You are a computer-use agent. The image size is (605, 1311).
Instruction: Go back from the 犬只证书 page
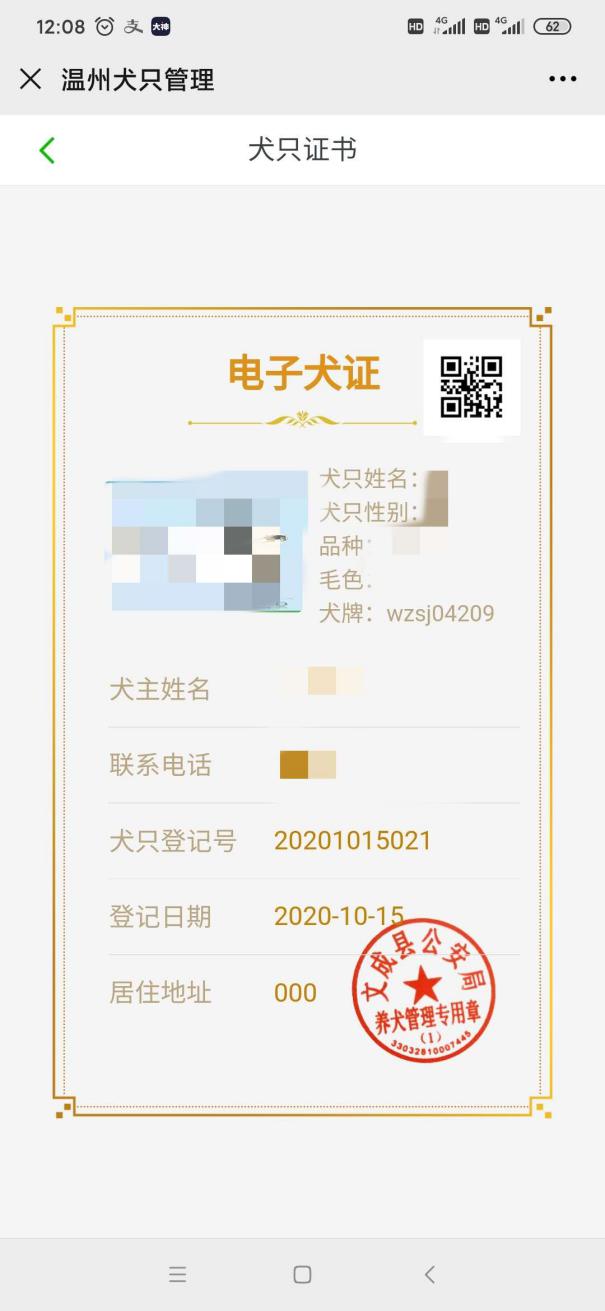point(47,150)
